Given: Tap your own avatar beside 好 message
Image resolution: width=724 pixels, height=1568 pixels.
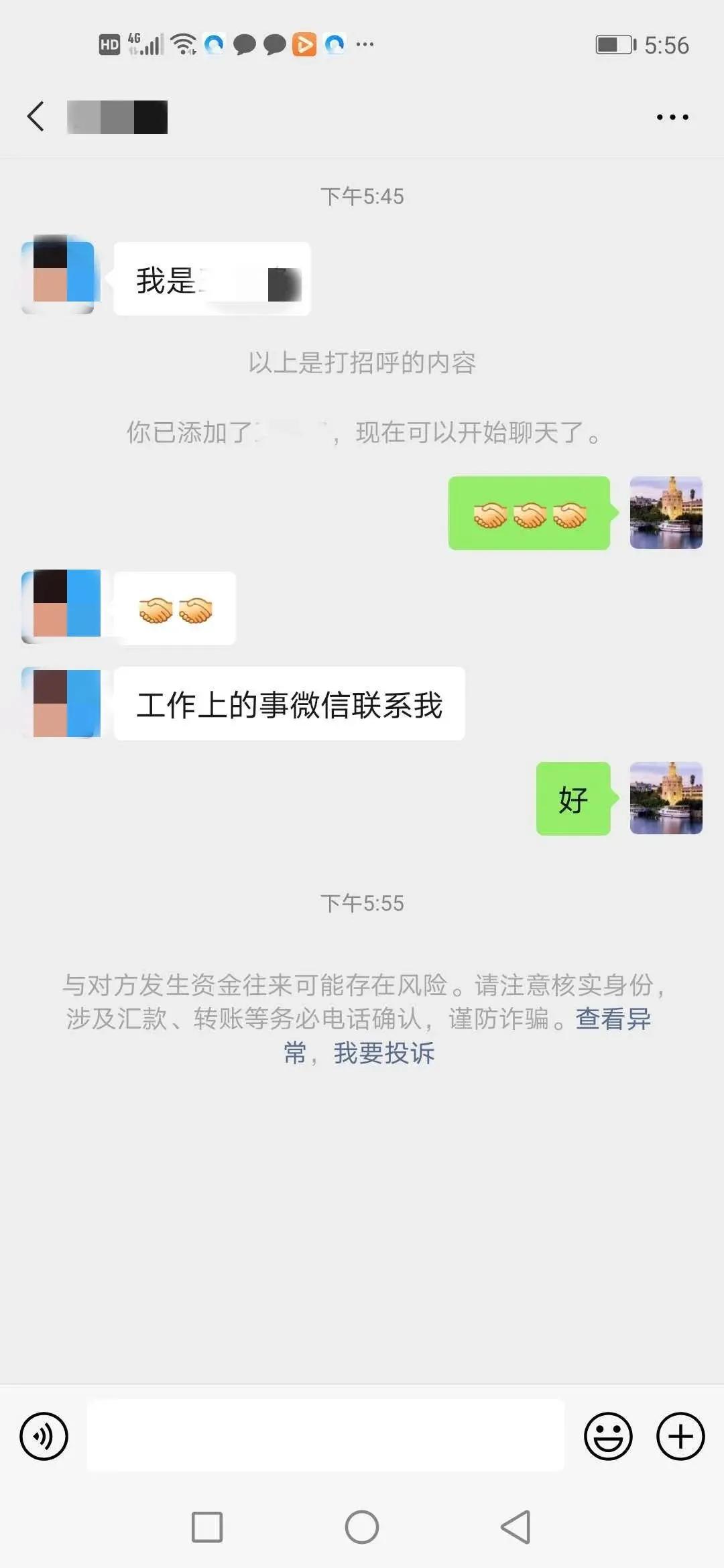Looking at the screenshot, I should point(666,799).
